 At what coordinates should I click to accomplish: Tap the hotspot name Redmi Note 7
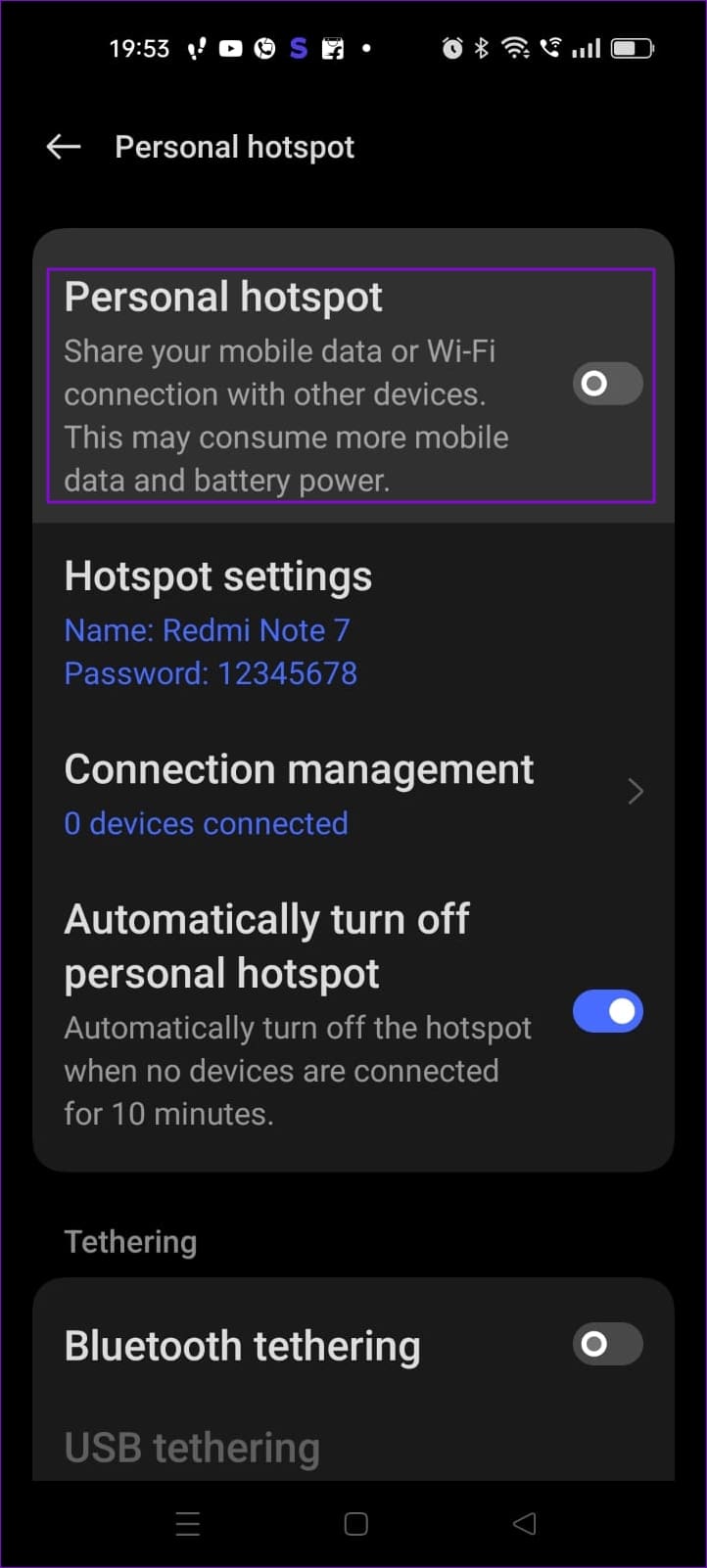coord(208,630)
